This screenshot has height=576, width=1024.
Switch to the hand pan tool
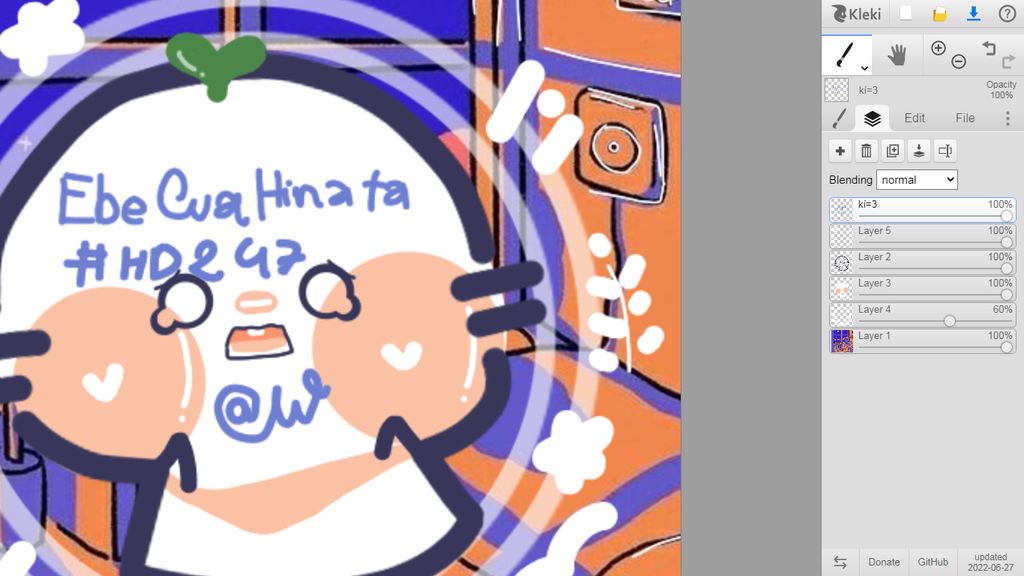[897, 55]
